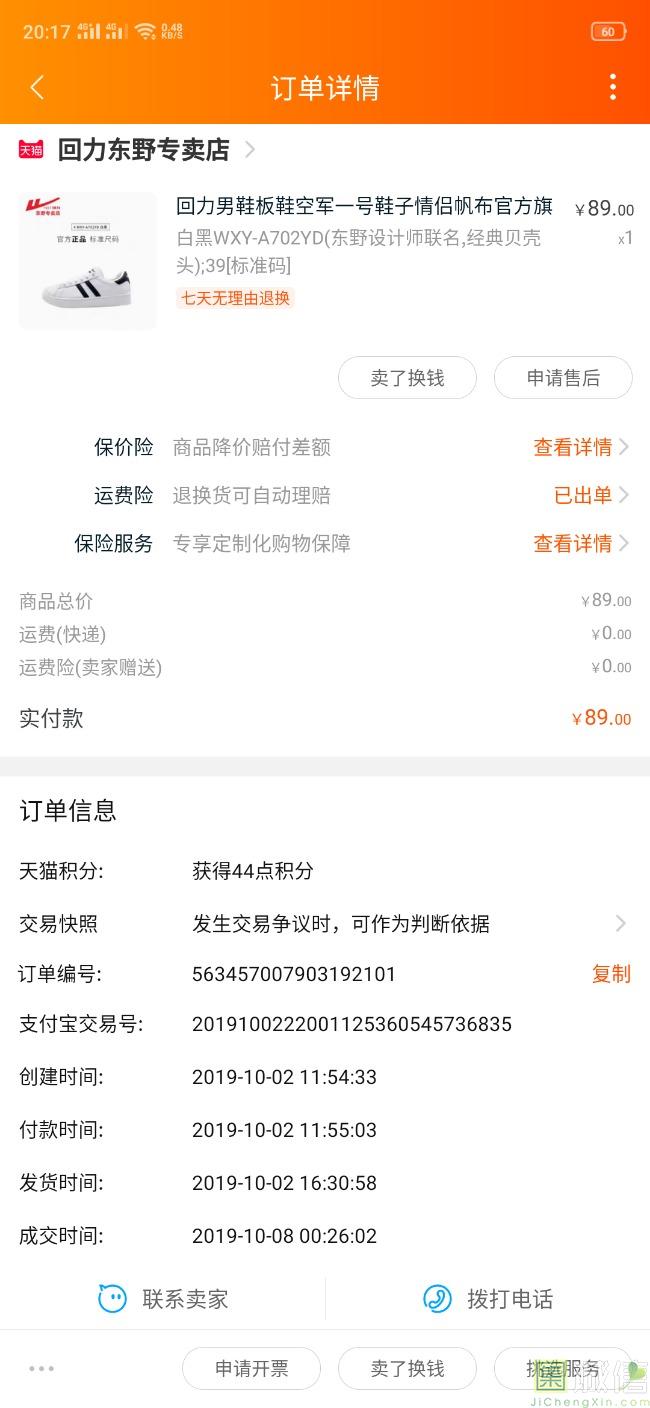This screenshot has width=650, height=1408.
Task: View 保险服务 details
Action: pyautogui.click(x=580, y=543)
